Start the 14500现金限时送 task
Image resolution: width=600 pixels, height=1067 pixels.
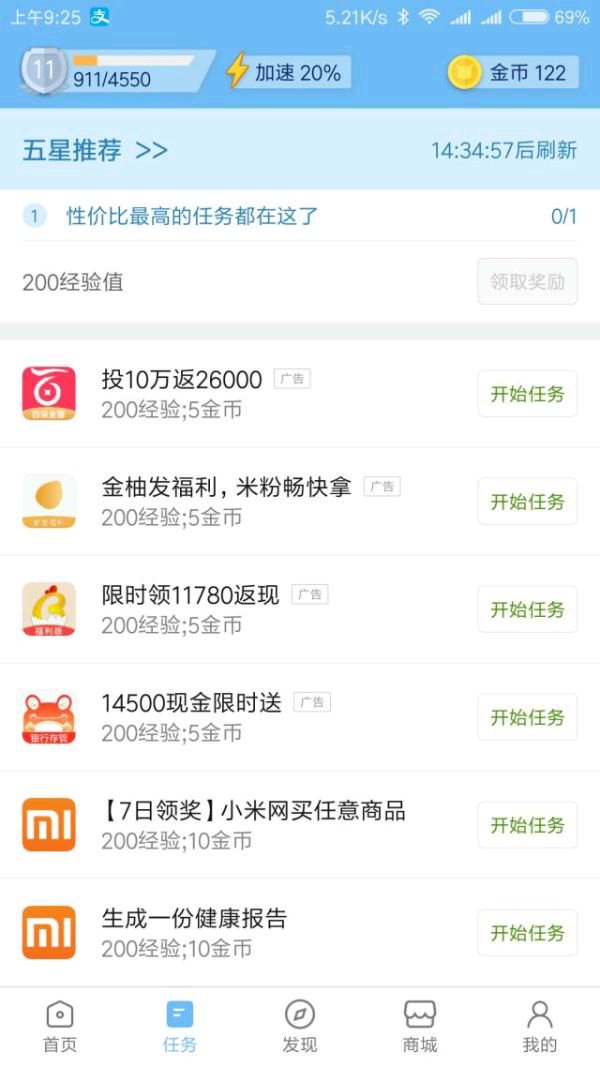527,718
